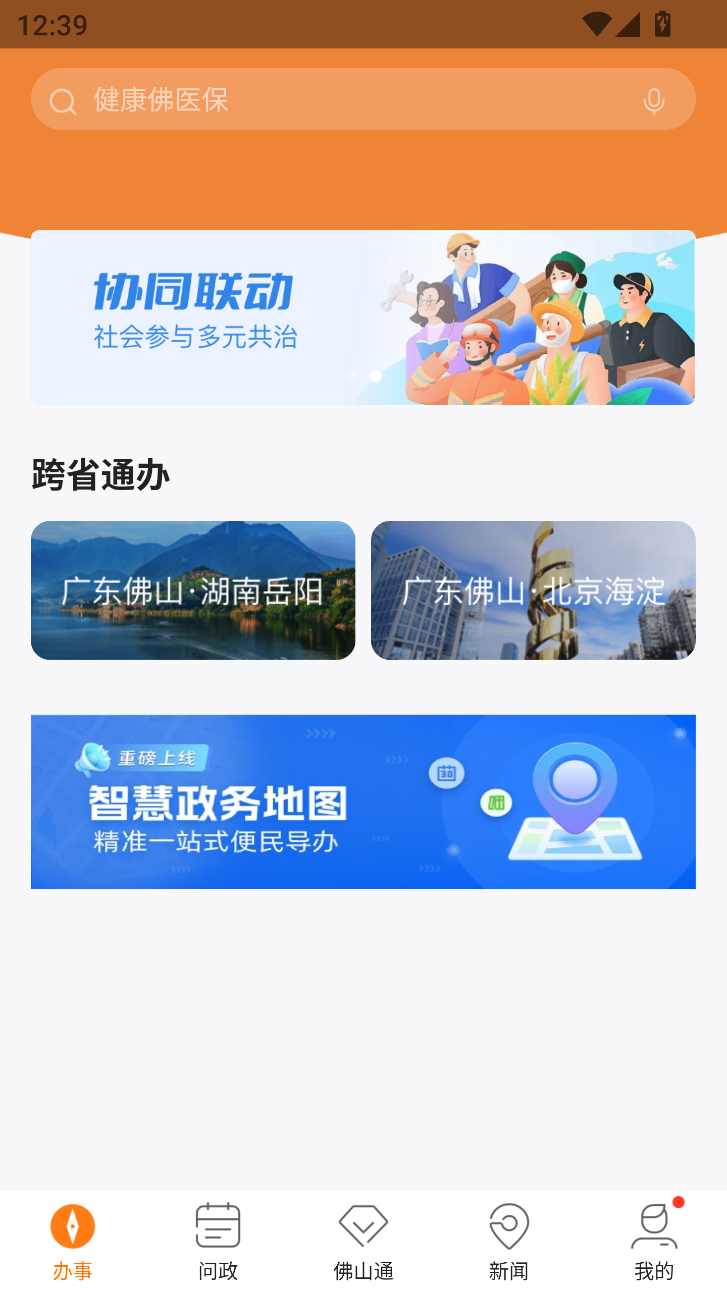Open the 广东佛山·北京海淀 card
The height and width of the screenshot is (1292, 727).
533,590
